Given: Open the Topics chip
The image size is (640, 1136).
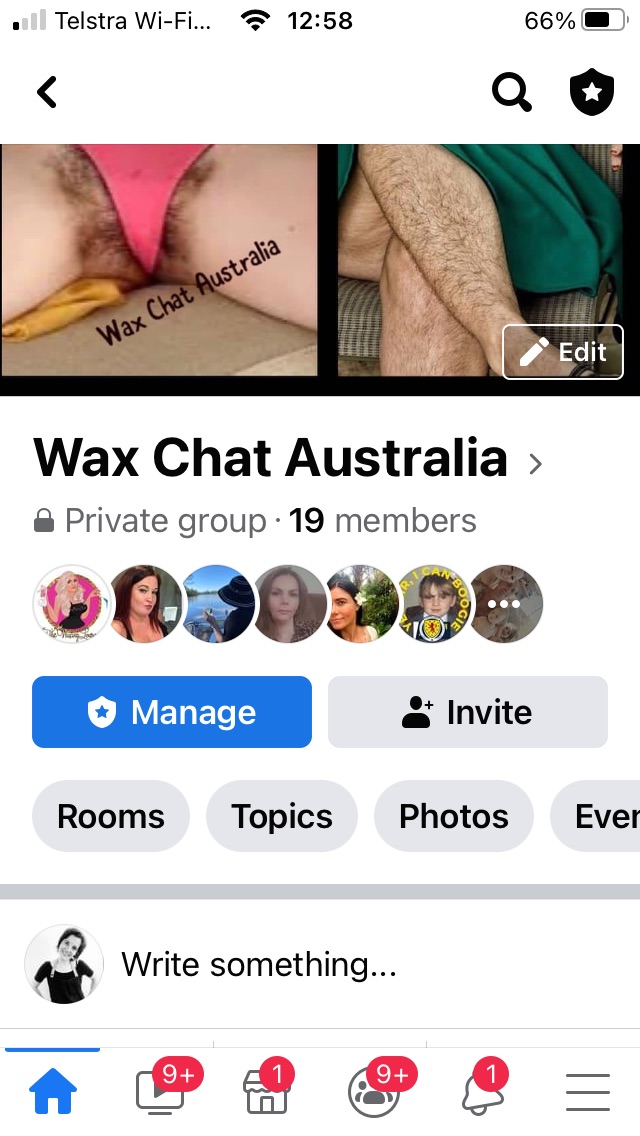Looking at the screenshot, I should pyautogui.click(x=282, y=816).
